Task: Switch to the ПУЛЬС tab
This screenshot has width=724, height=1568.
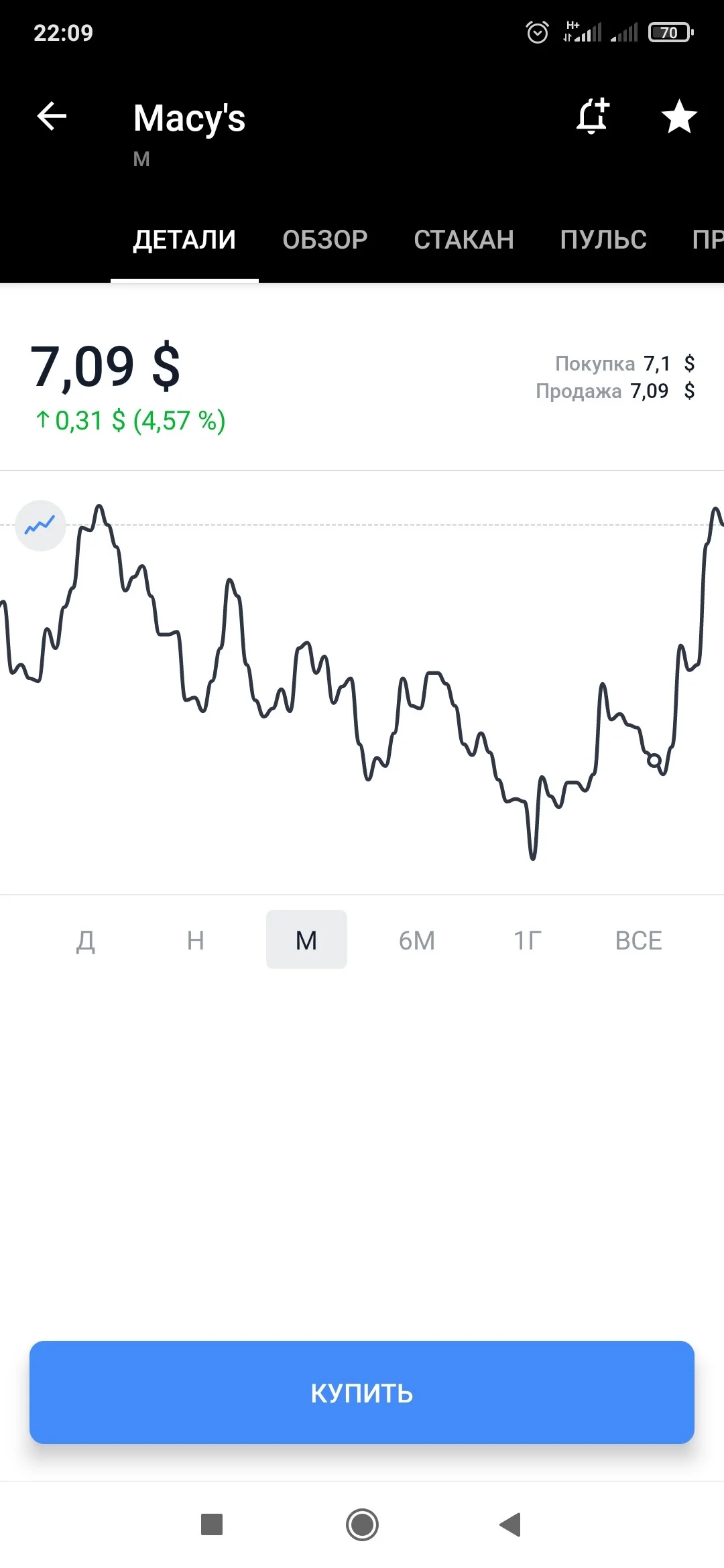Action: coord(603,240)
